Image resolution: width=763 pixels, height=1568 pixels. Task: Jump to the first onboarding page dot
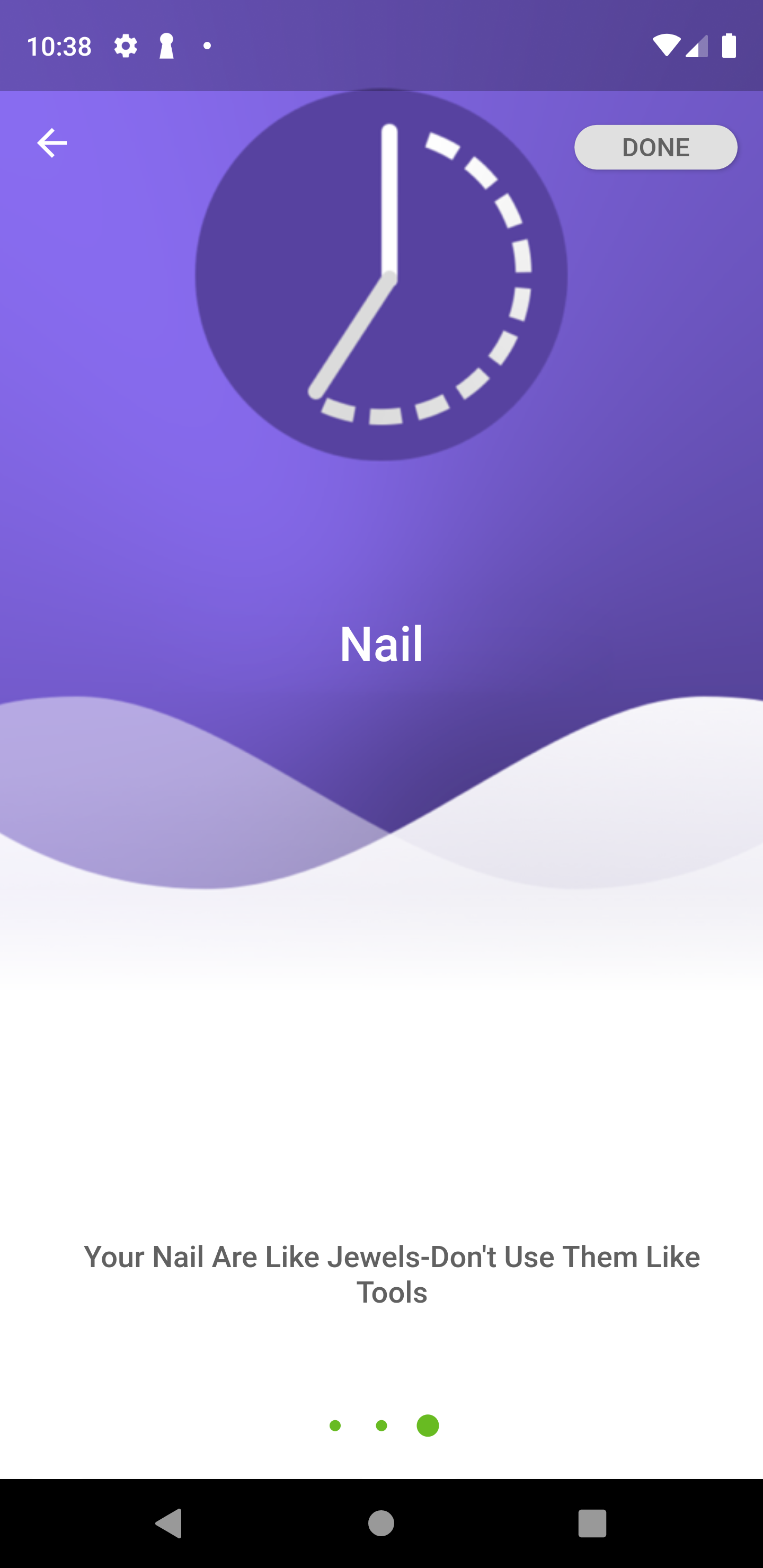(335, 1426)
